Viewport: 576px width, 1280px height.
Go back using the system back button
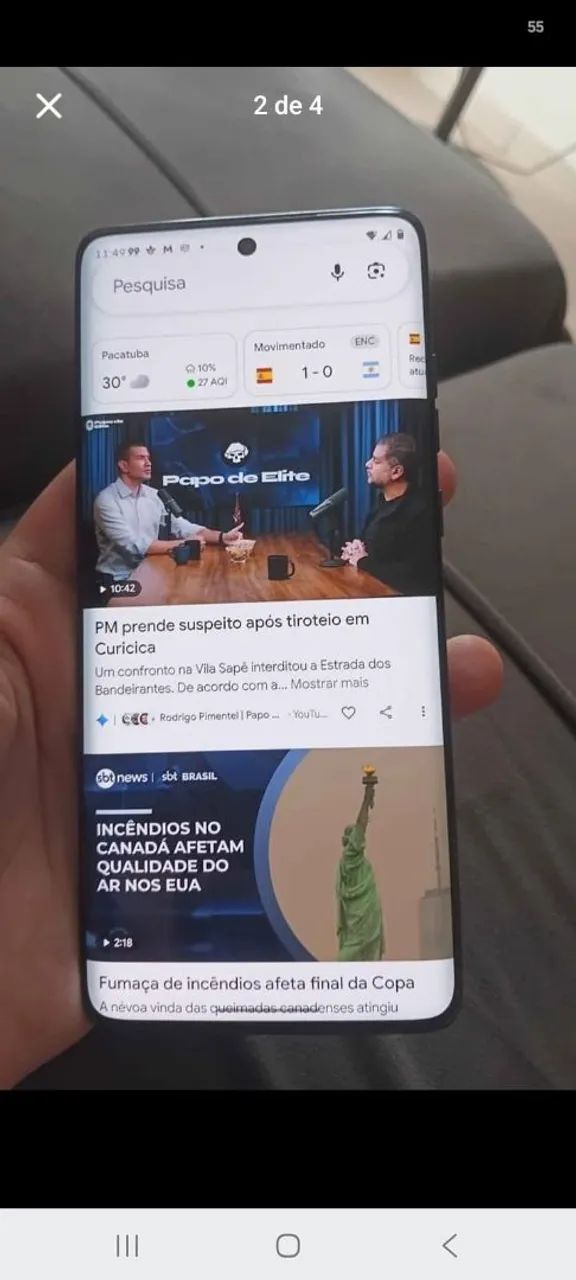[450, 1245]
